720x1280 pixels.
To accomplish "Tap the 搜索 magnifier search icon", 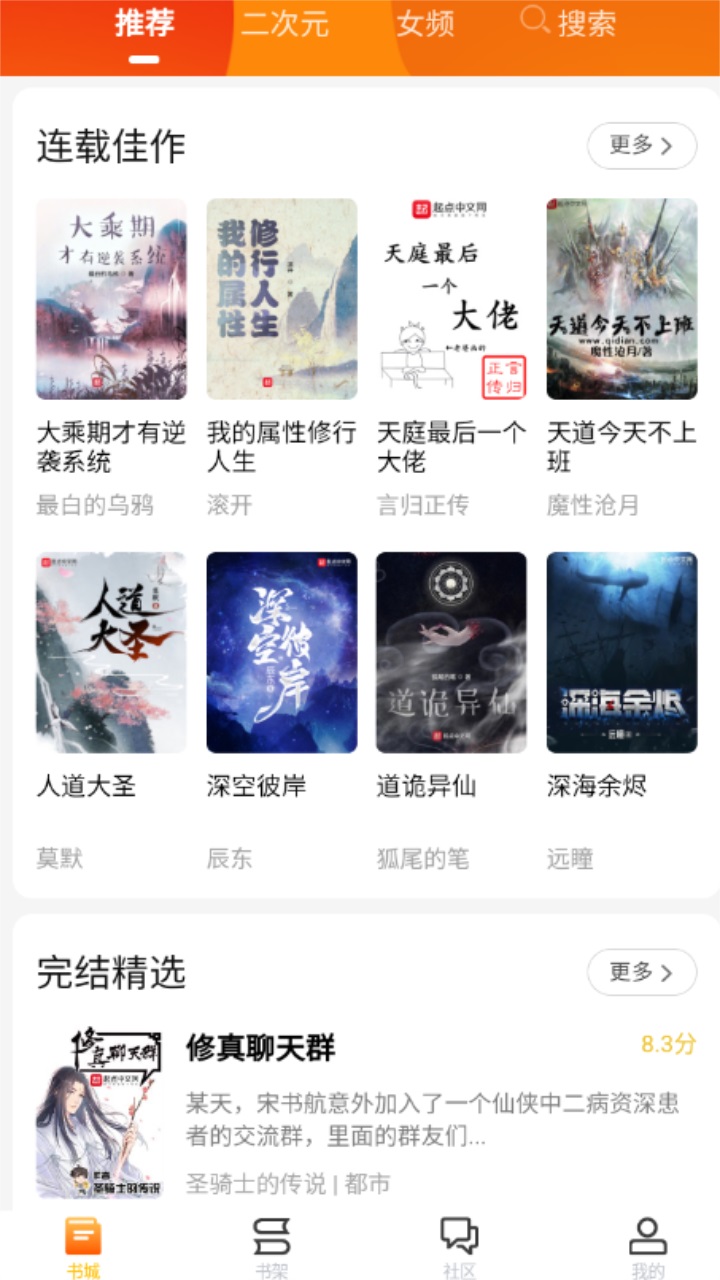I will pyautogui.click(x=533, y=22).
